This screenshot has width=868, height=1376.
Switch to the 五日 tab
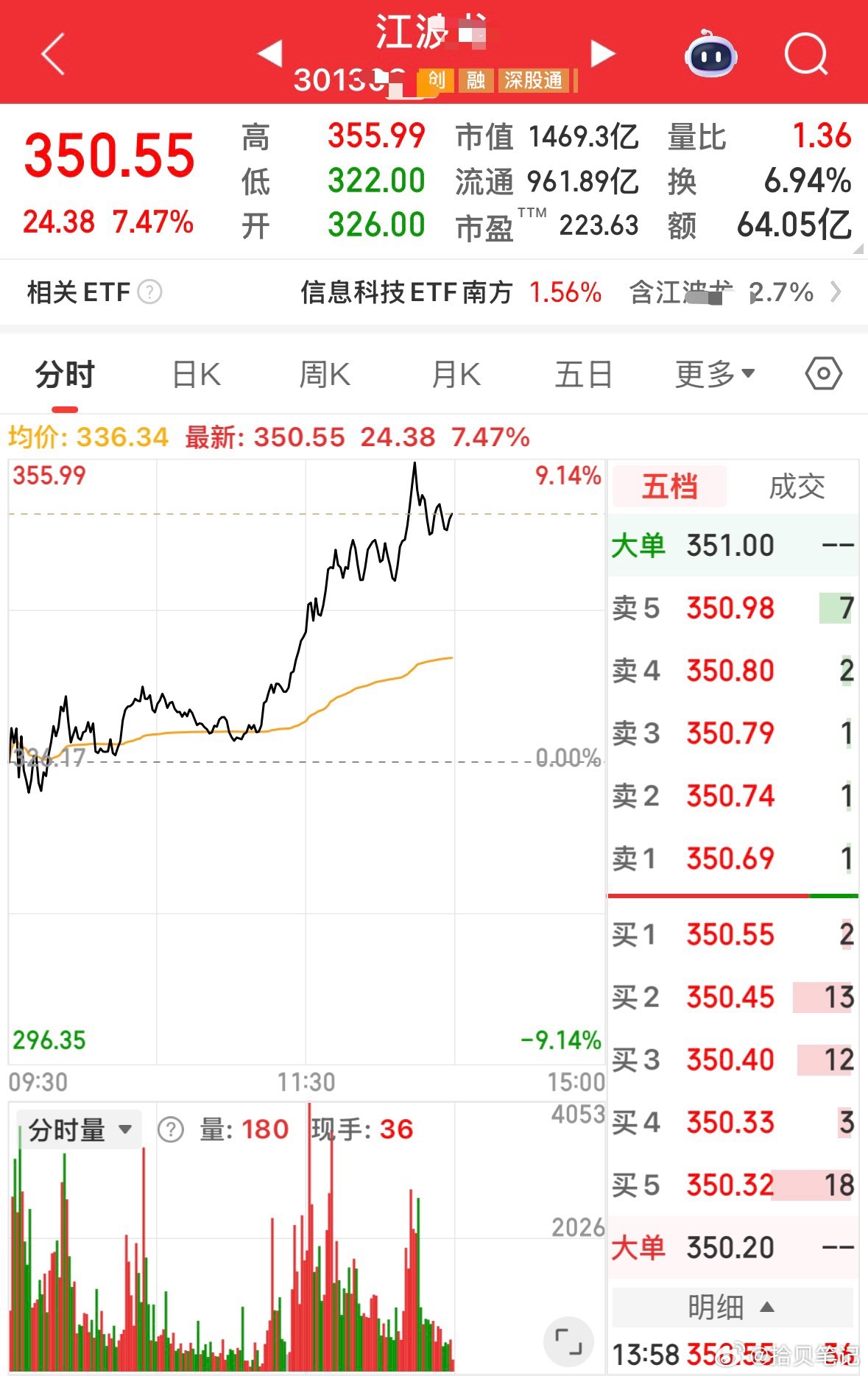click(x=582, y=373)
